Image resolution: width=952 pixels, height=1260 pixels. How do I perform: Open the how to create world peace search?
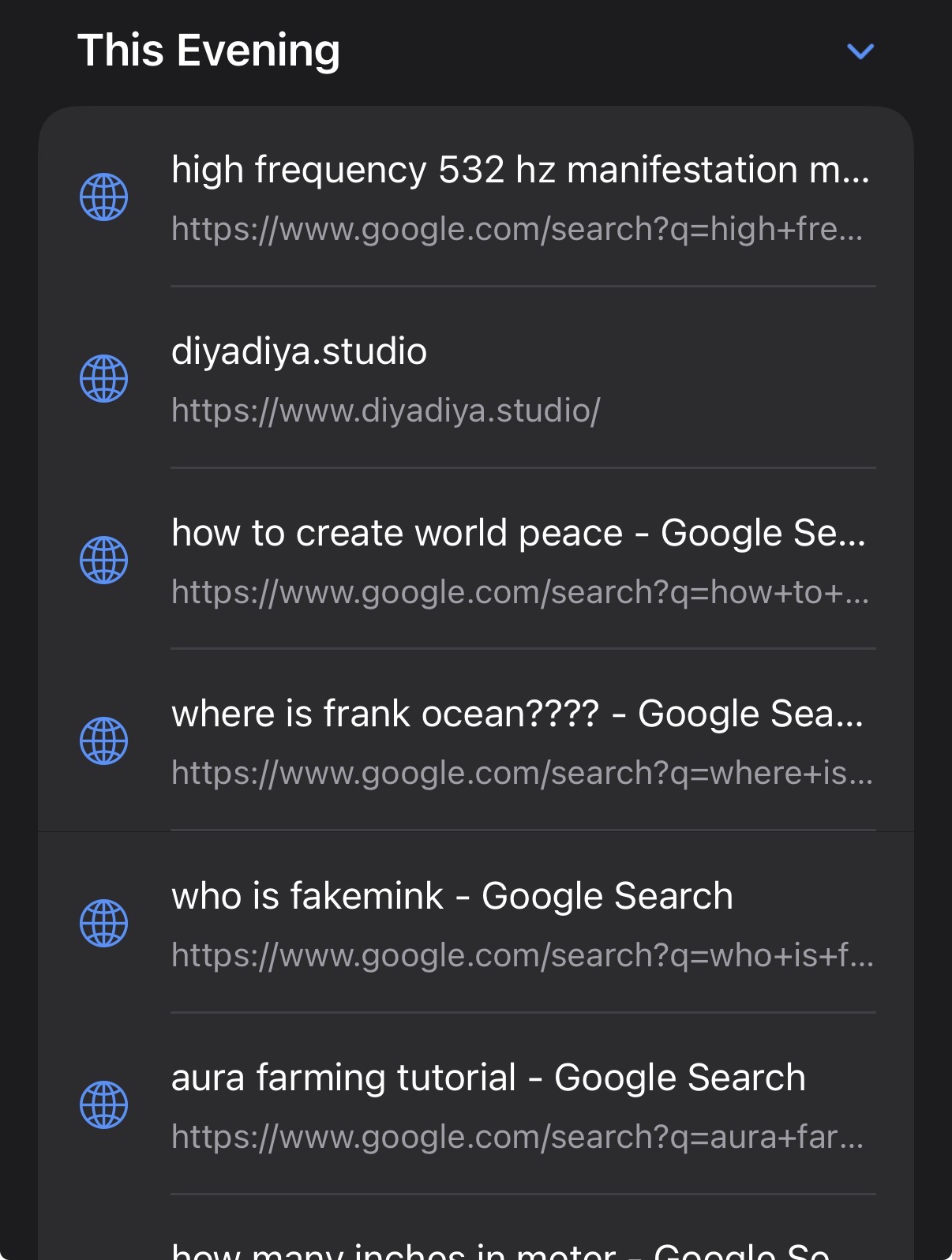(x=521, y=561)
